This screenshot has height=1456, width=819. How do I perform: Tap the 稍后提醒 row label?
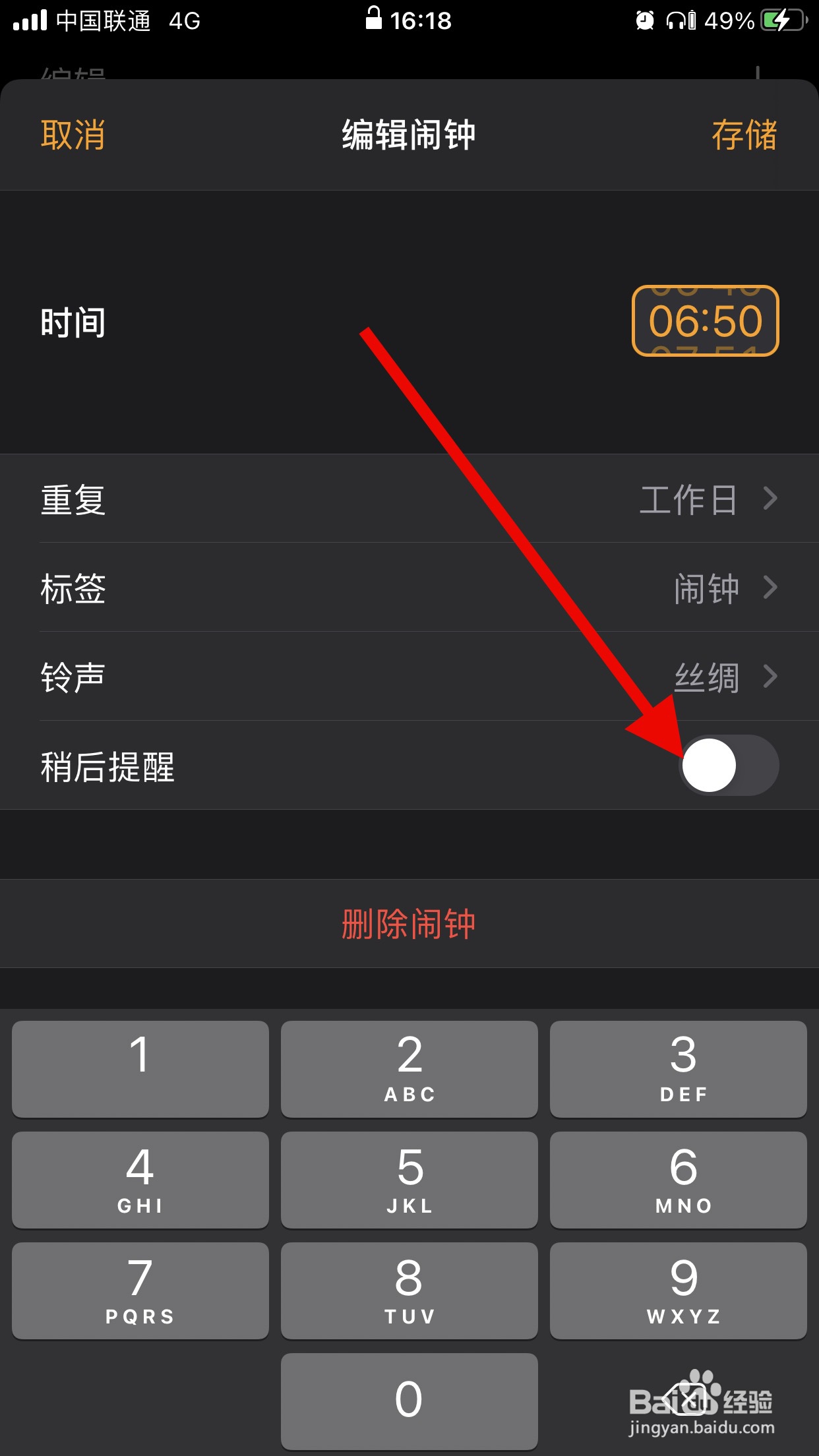(107, 768)
